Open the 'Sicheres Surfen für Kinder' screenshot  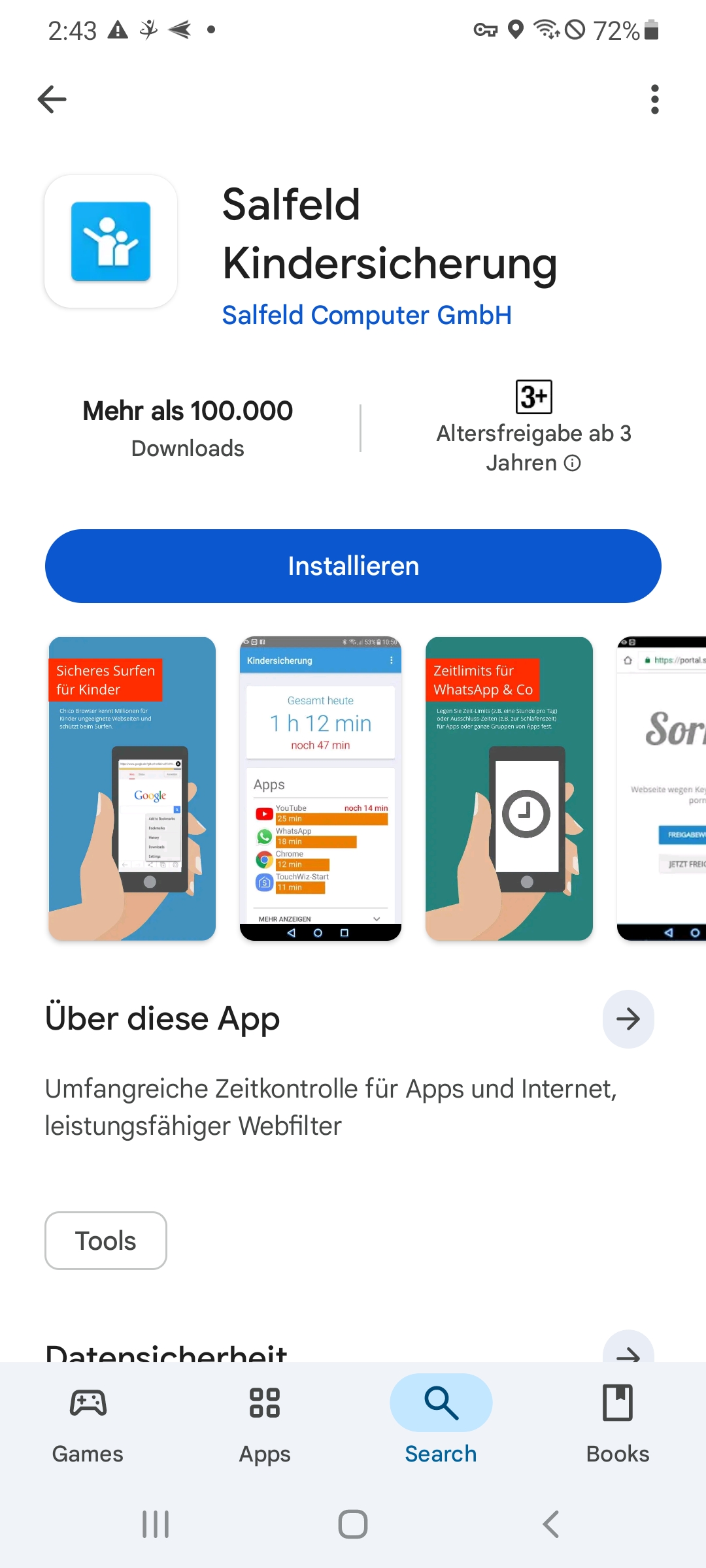tap(132, 788)
